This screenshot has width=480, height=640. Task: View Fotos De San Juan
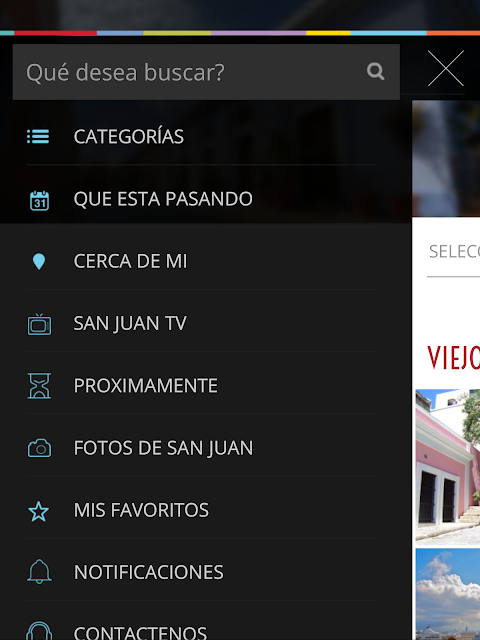click(200, 448)
